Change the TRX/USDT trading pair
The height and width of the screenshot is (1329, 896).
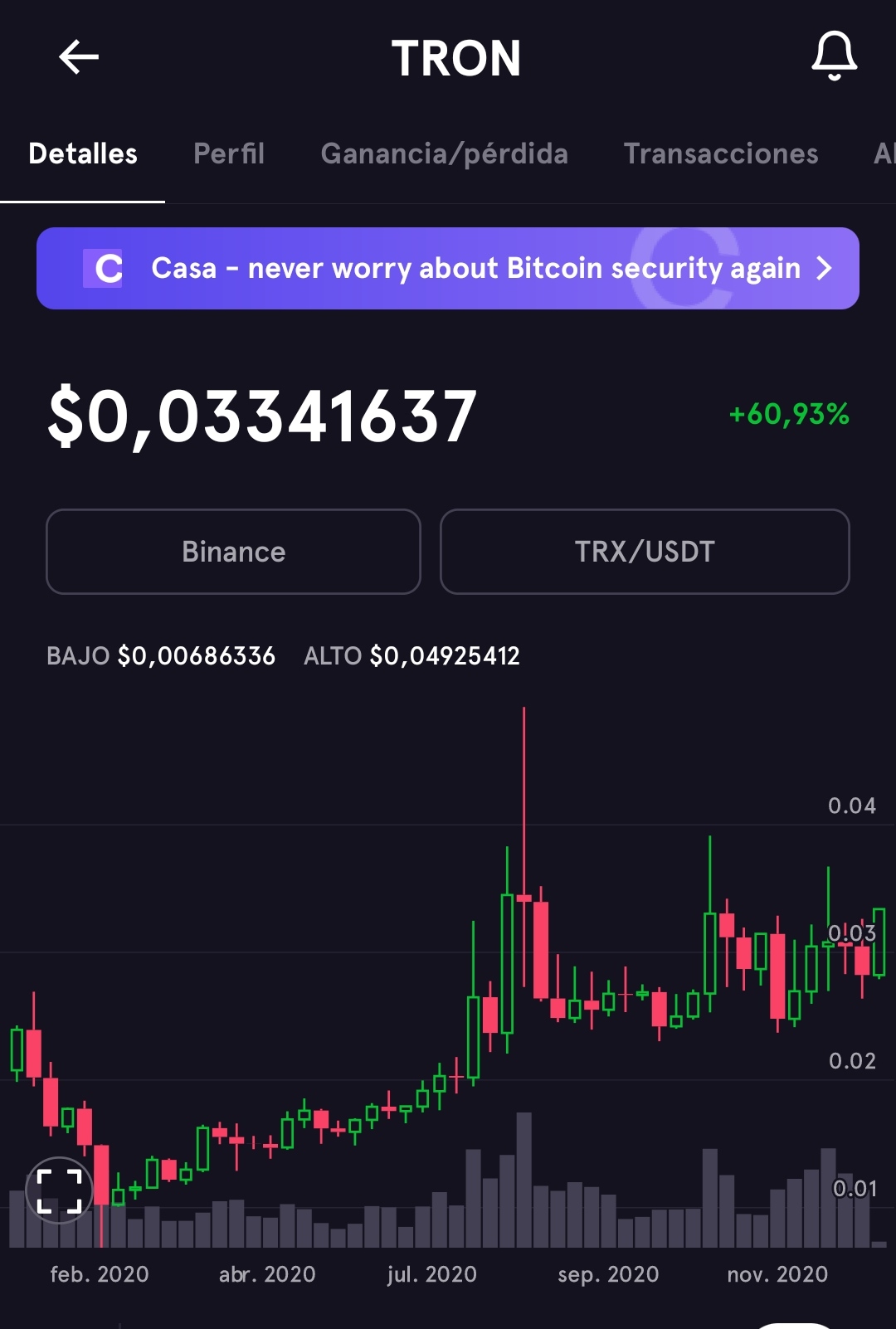645,552
